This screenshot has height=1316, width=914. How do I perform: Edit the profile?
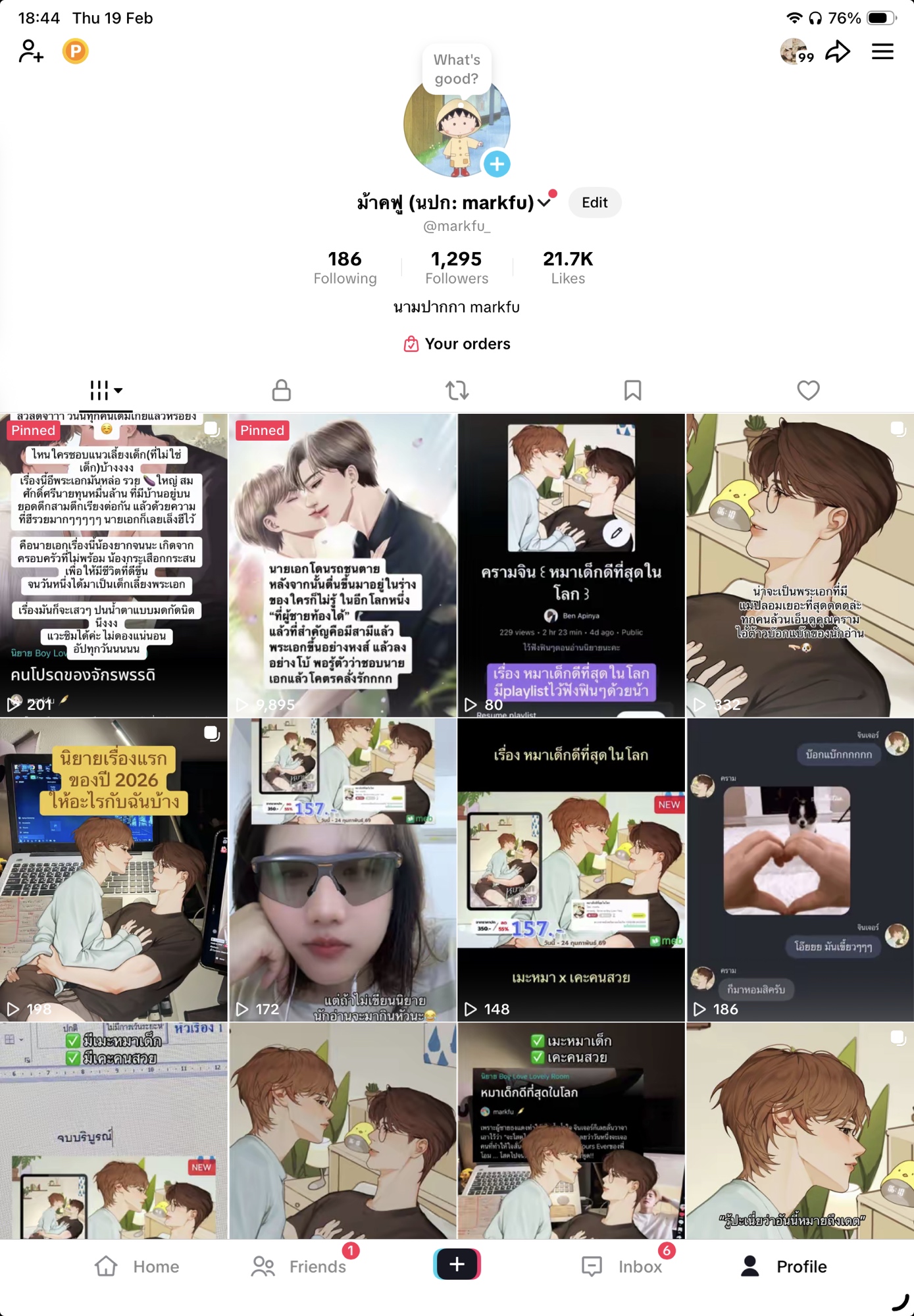[x=594, y=203]
